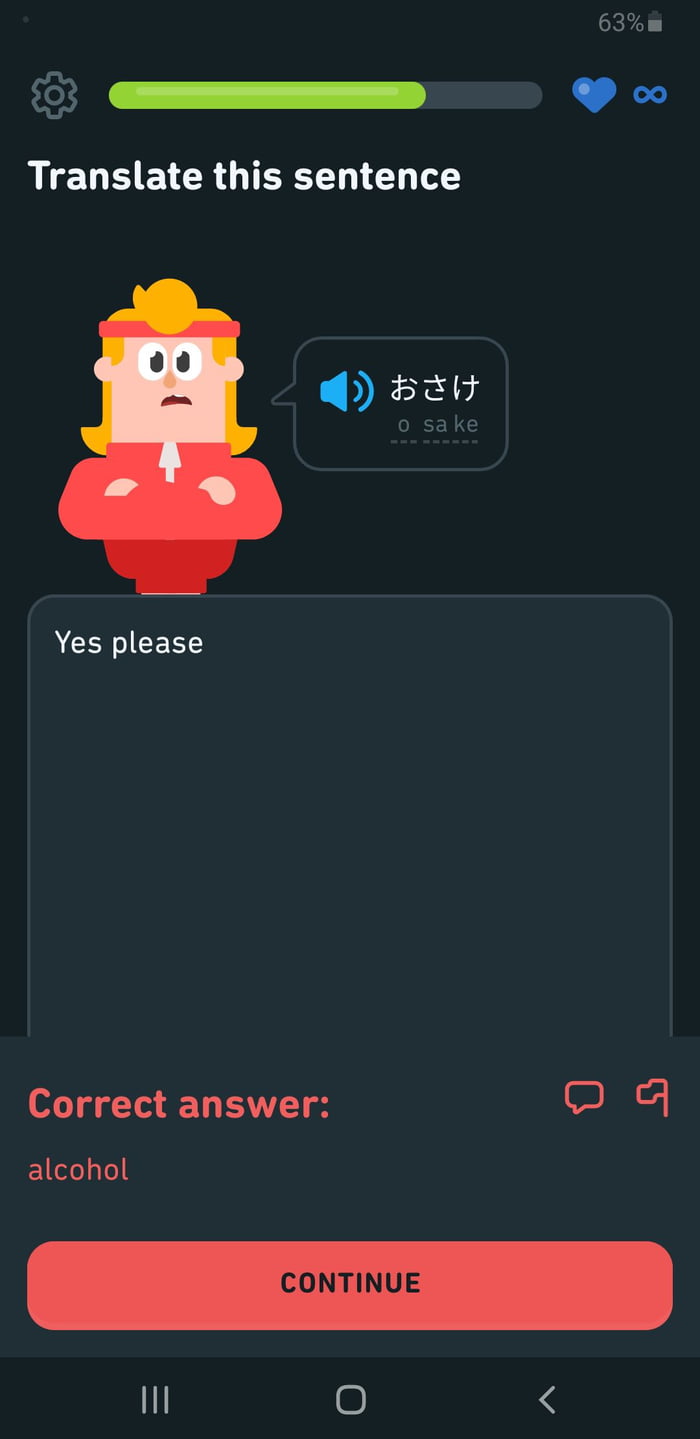Open the lesson settings gear
The height and width of the screenshot is (1439, 700).
pyautogui.click(x=54, y=95)
